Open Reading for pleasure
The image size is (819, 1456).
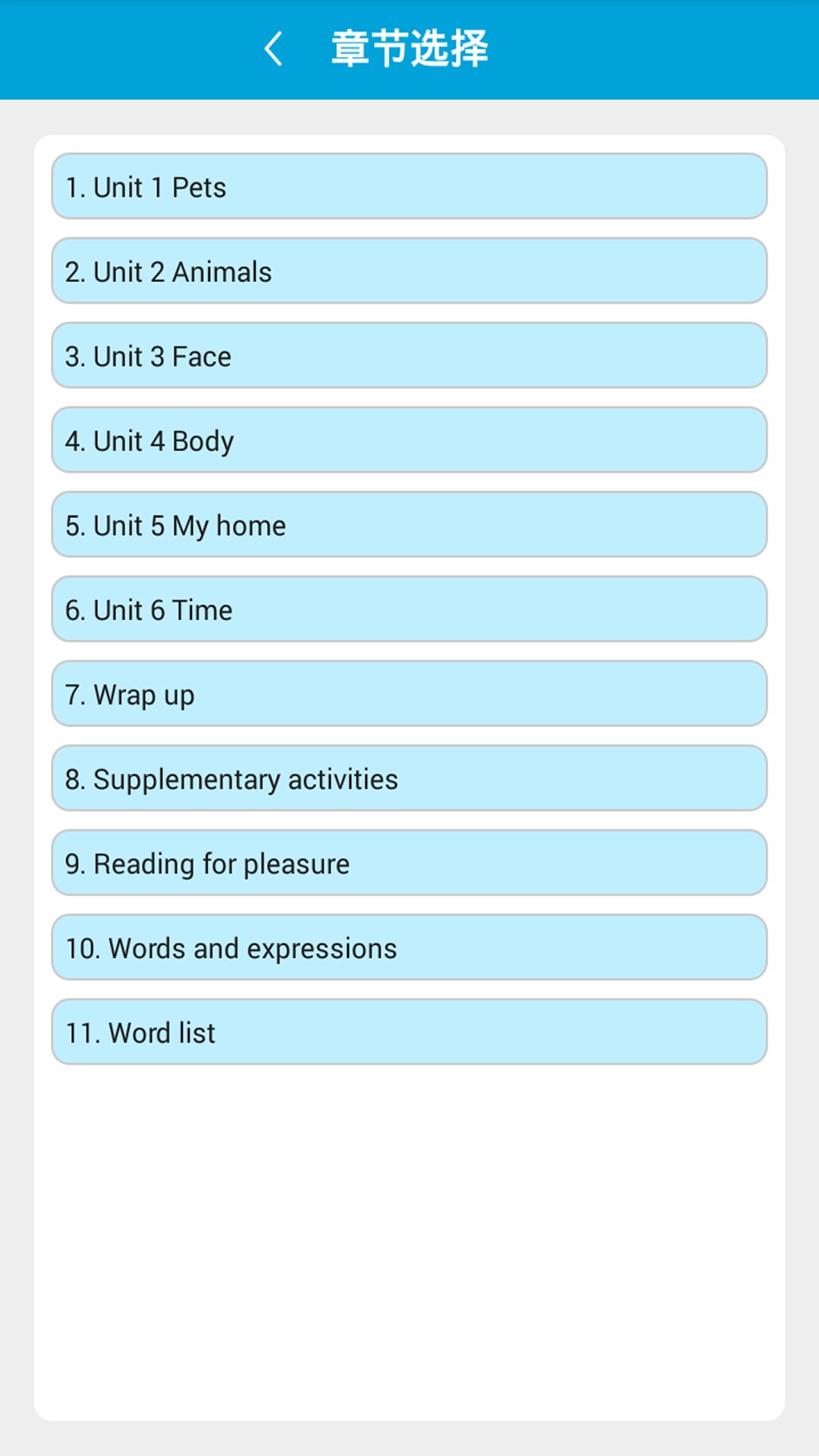pyautogui.click(x=409, y=863)
